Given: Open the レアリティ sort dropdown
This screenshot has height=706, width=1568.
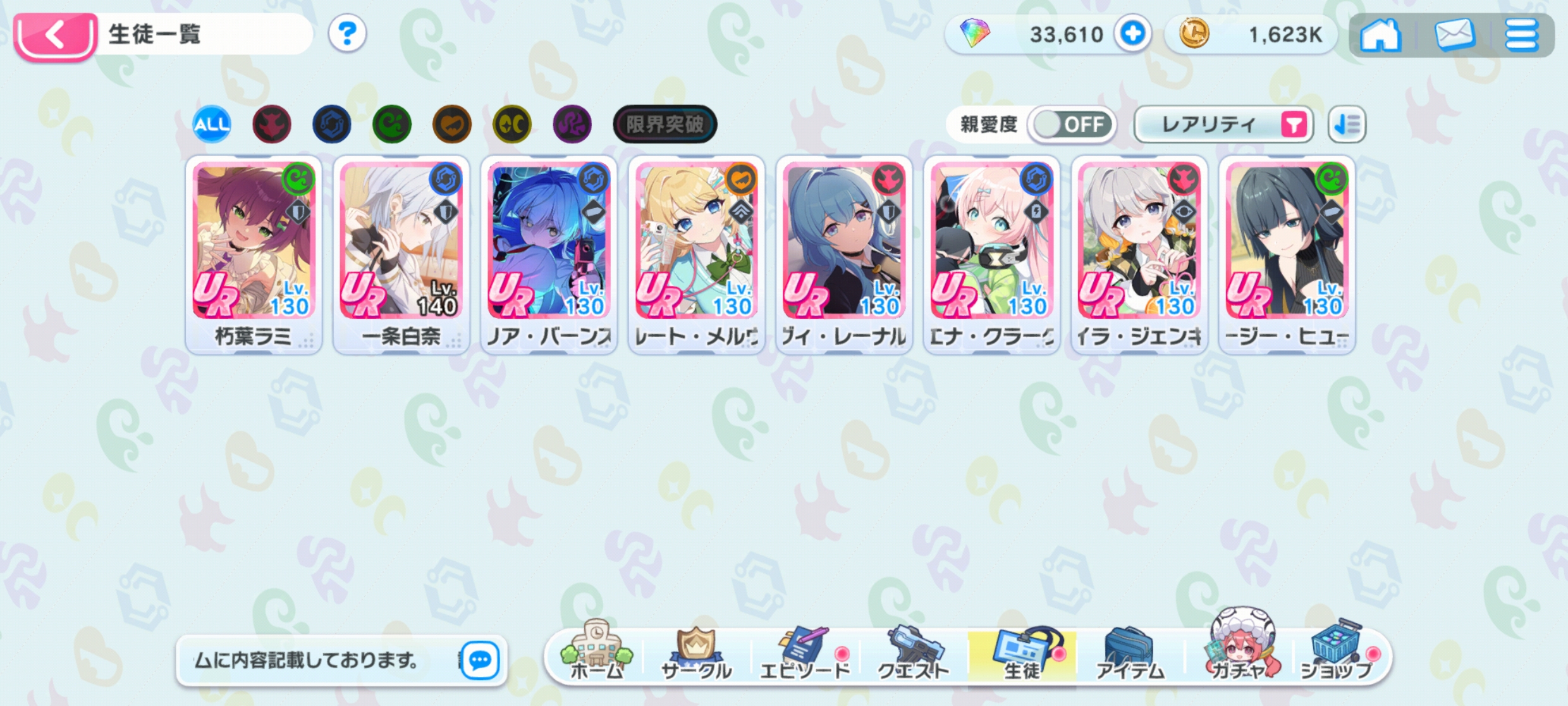Looking at the screenshot, I should [x=1223, y=125].
